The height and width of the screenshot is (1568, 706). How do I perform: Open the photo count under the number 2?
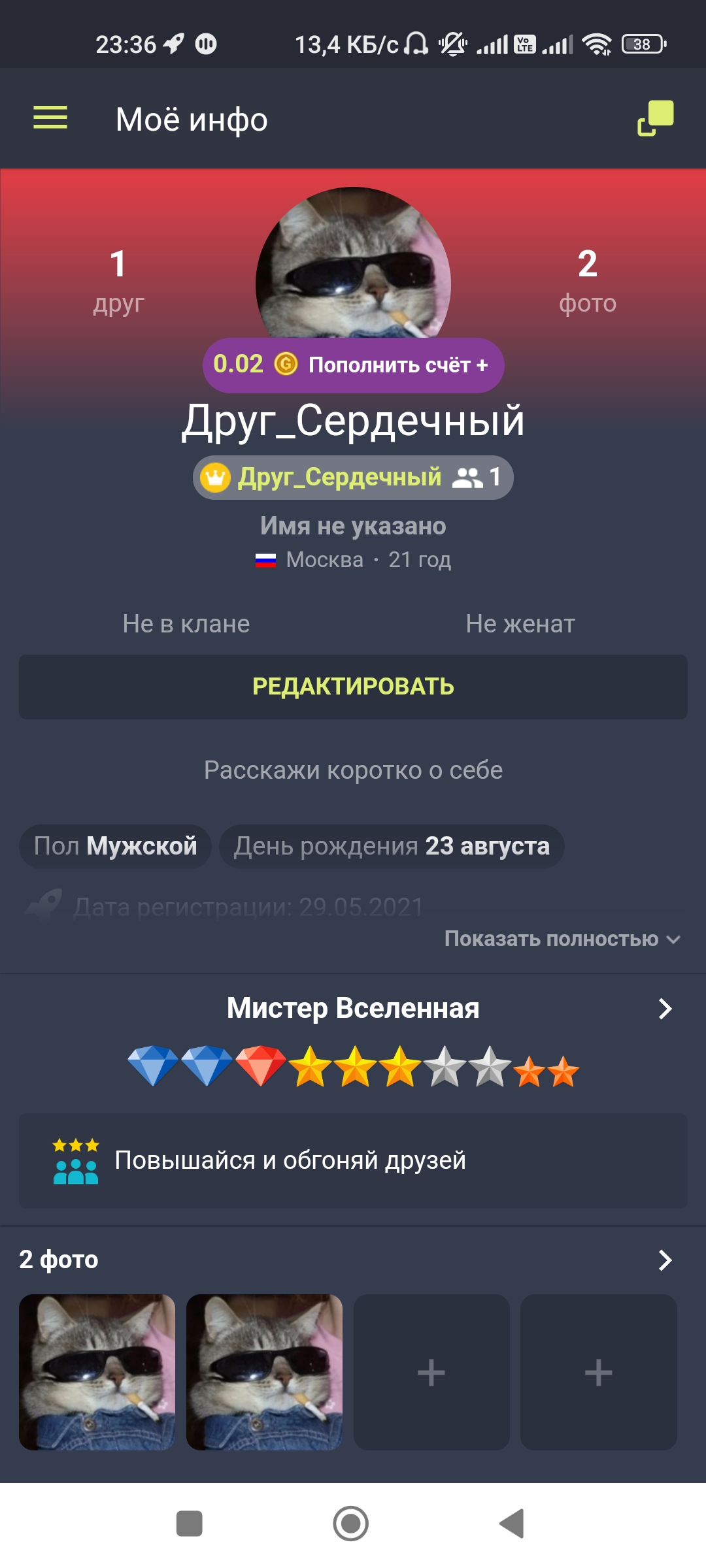pyautogui.click(x=587, y=281)
